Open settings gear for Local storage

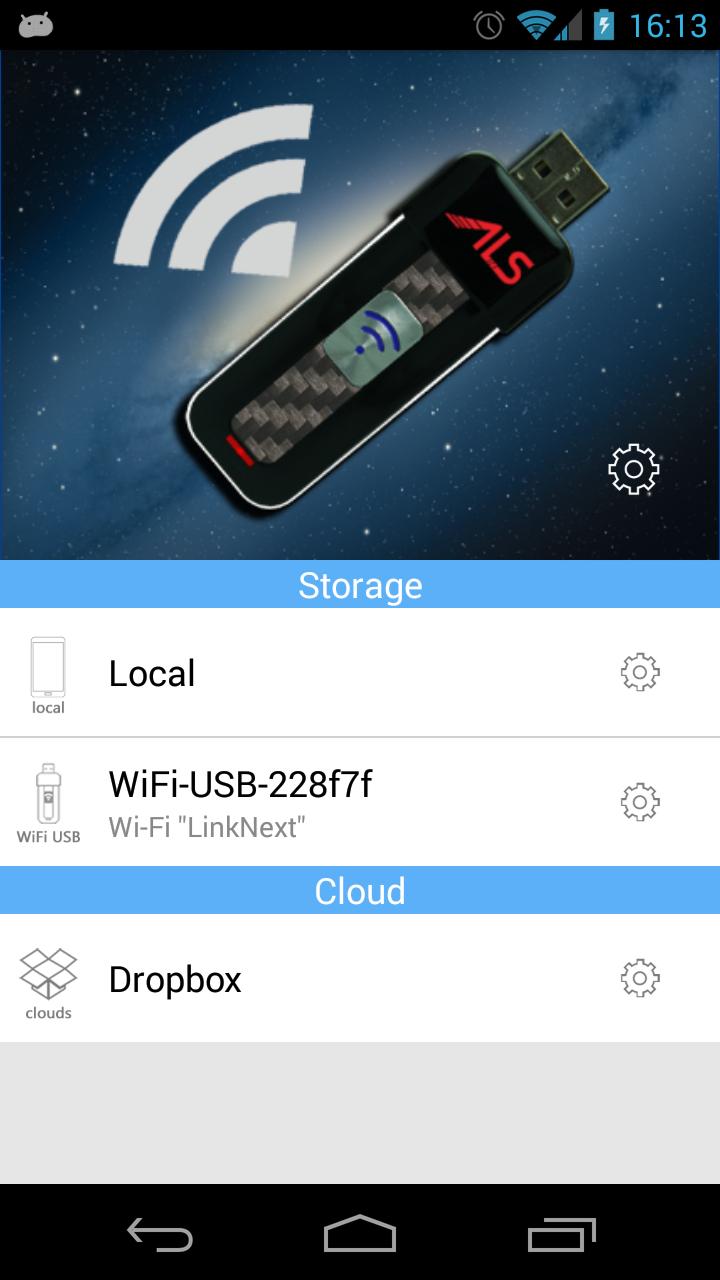640,673
